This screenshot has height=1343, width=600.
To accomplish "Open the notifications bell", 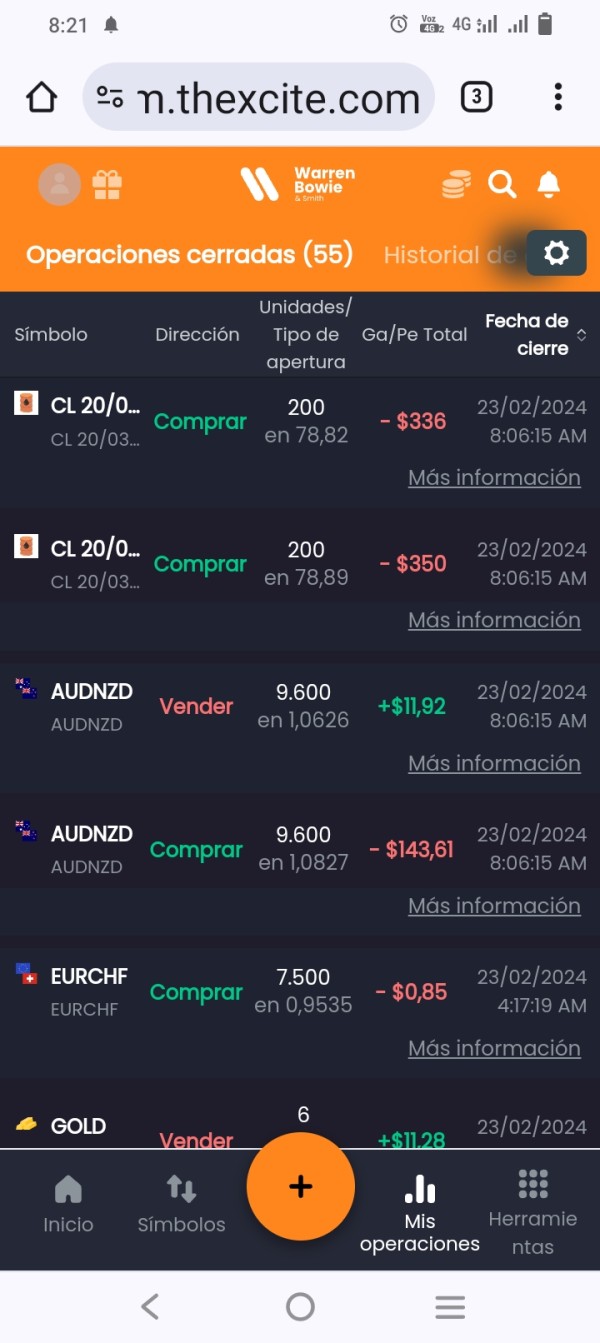I will pos(548,185).
